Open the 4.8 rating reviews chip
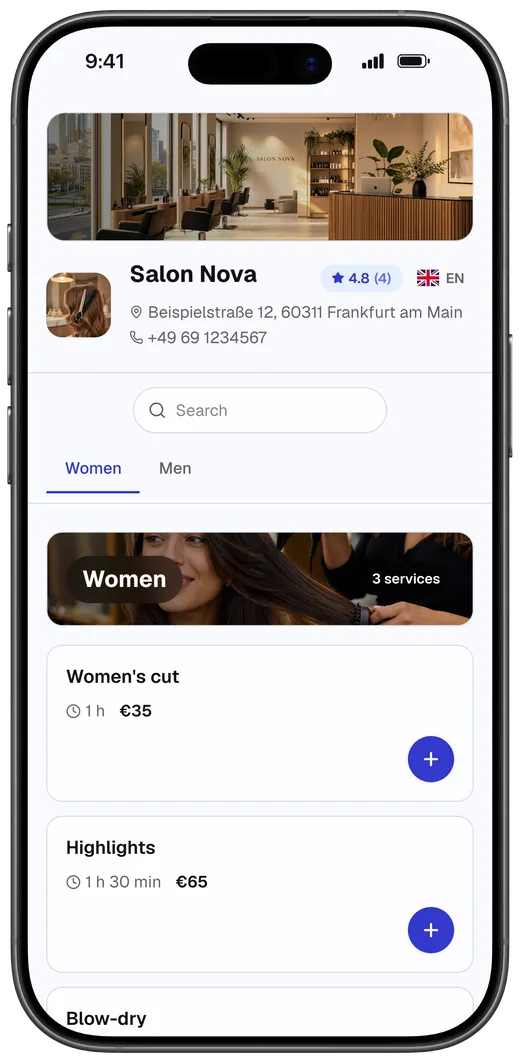Viewport: 520px width, 1063px height. [361, 278]
